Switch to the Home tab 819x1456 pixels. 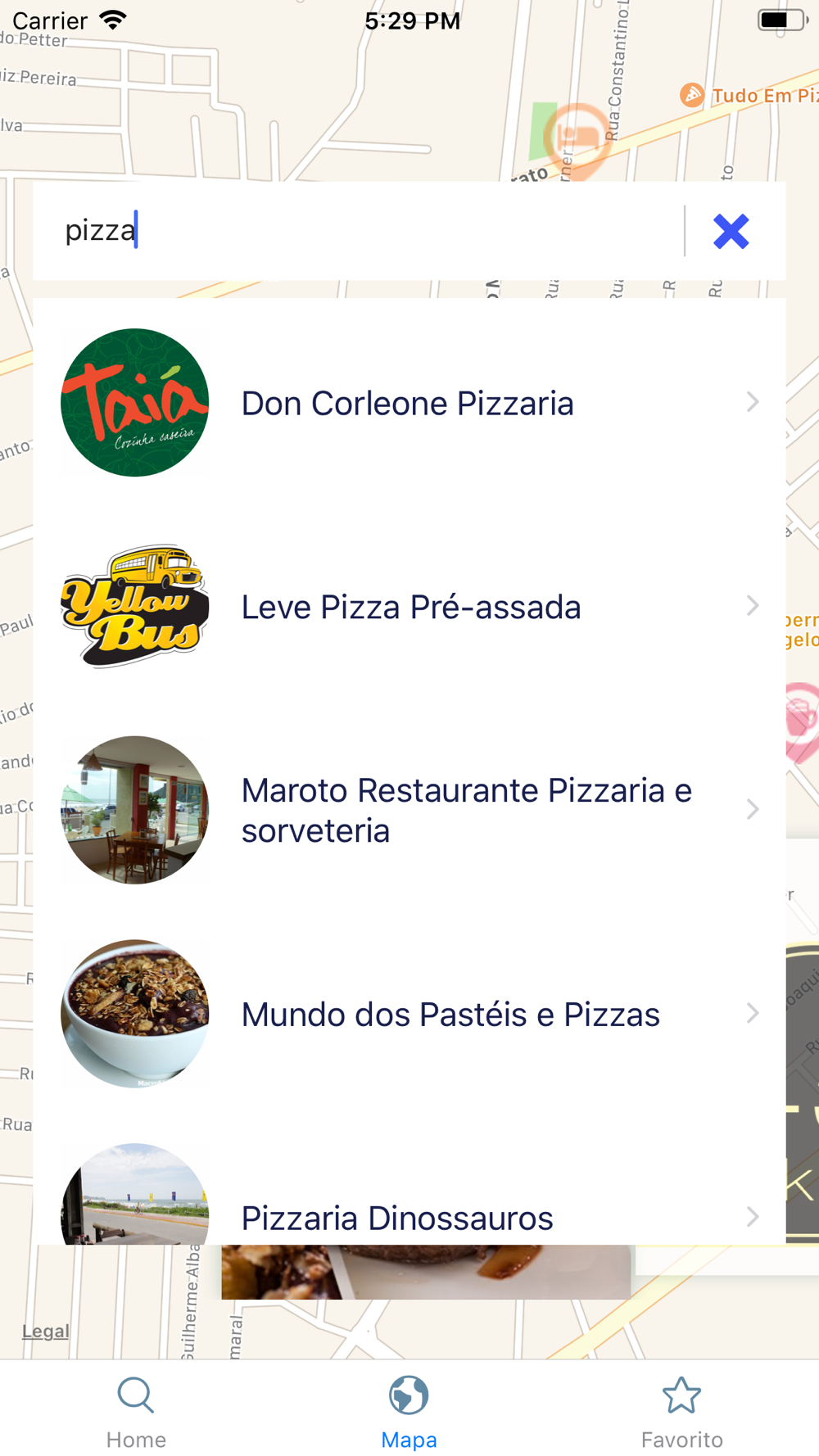coord(136,1410)
